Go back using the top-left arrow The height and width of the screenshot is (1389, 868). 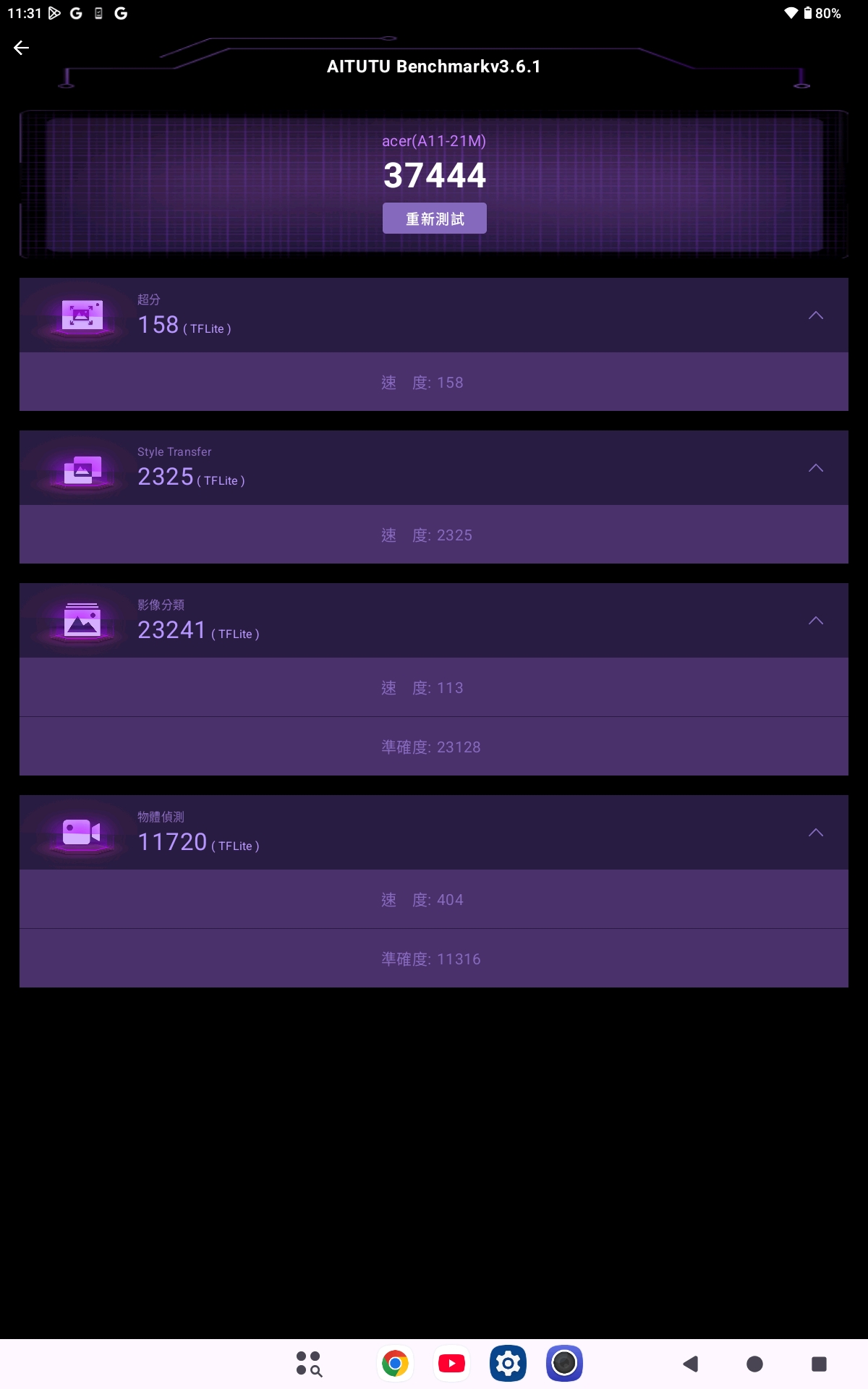pyautogui.click(x=21, y=48)
